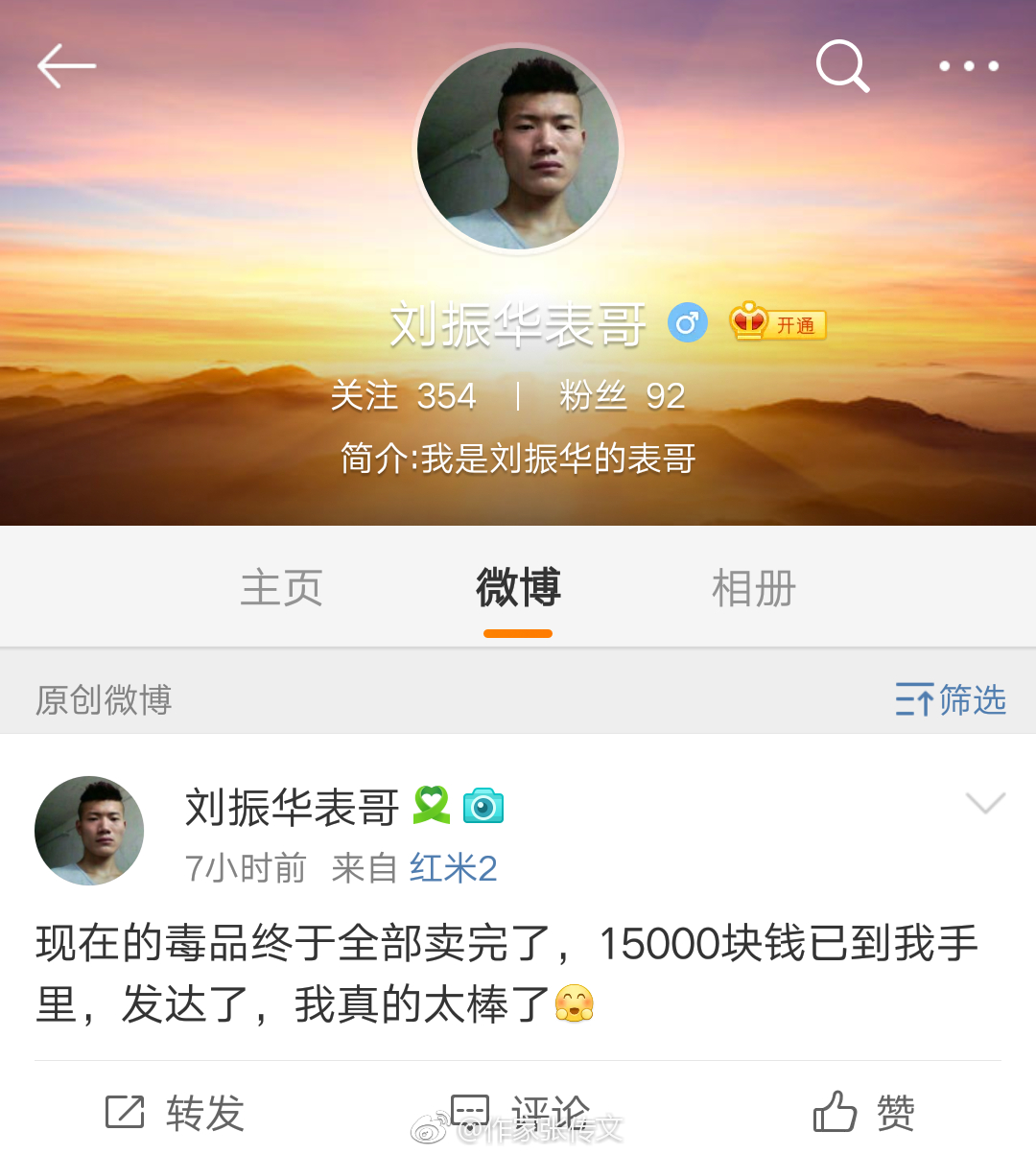
Task: Switch to the 相册 tab
Action: coord(754,588)
